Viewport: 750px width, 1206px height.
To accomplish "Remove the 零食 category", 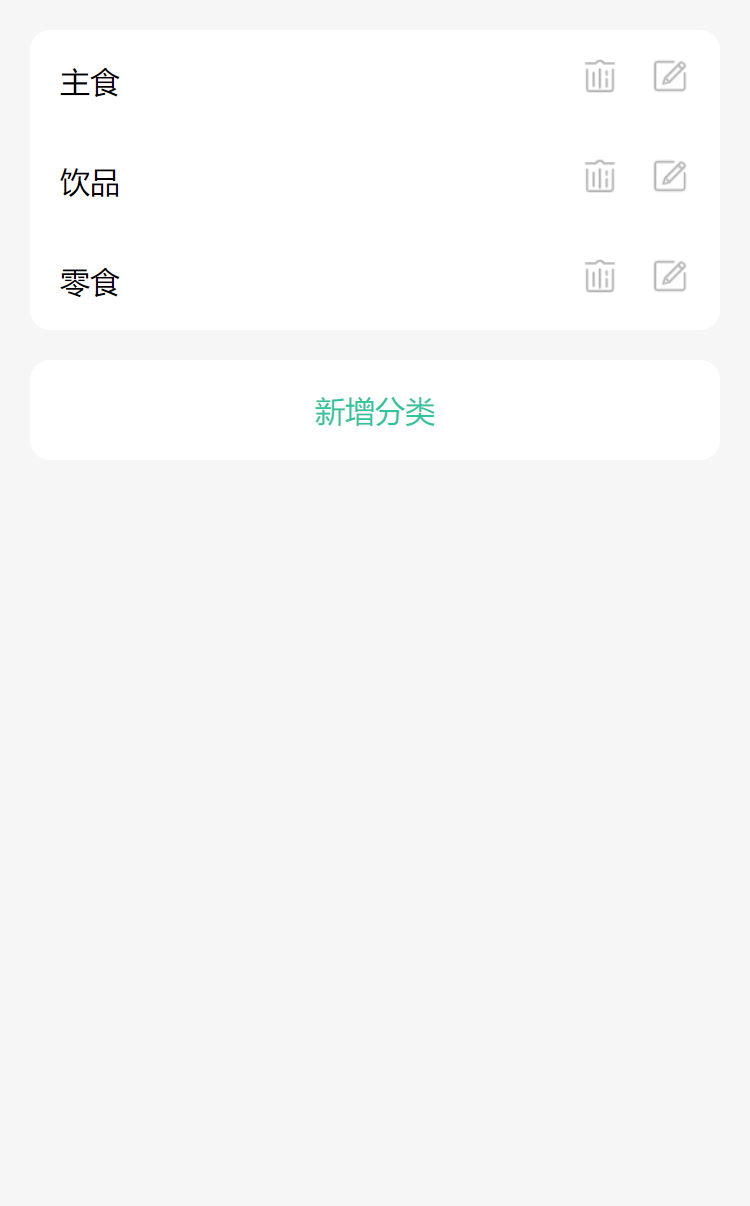I will click(600, 277).
